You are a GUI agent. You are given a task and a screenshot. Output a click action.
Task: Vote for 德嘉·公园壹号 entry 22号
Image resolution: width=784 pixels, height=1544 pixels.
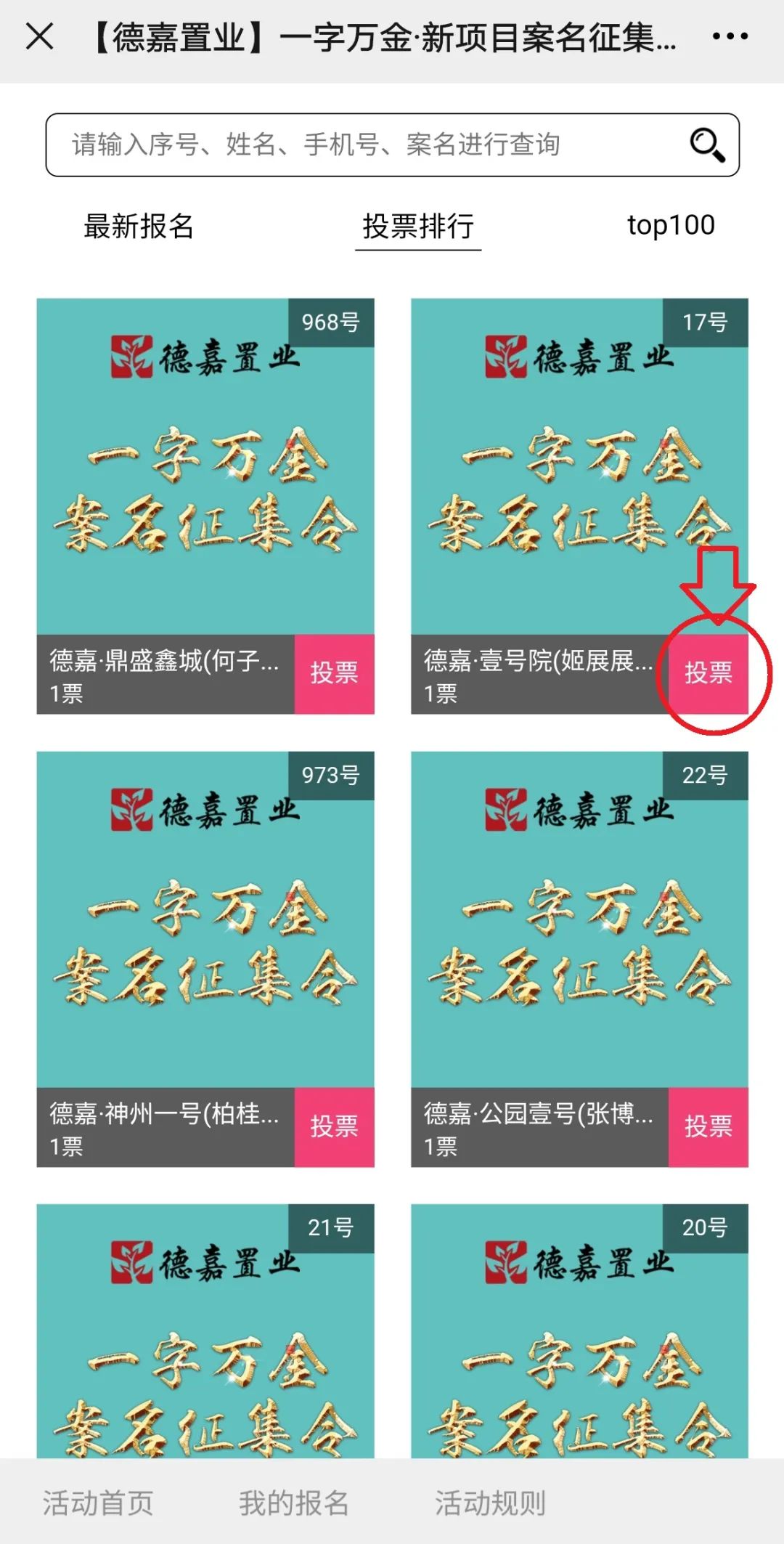pyautogui.click(x=708, y=1127)
